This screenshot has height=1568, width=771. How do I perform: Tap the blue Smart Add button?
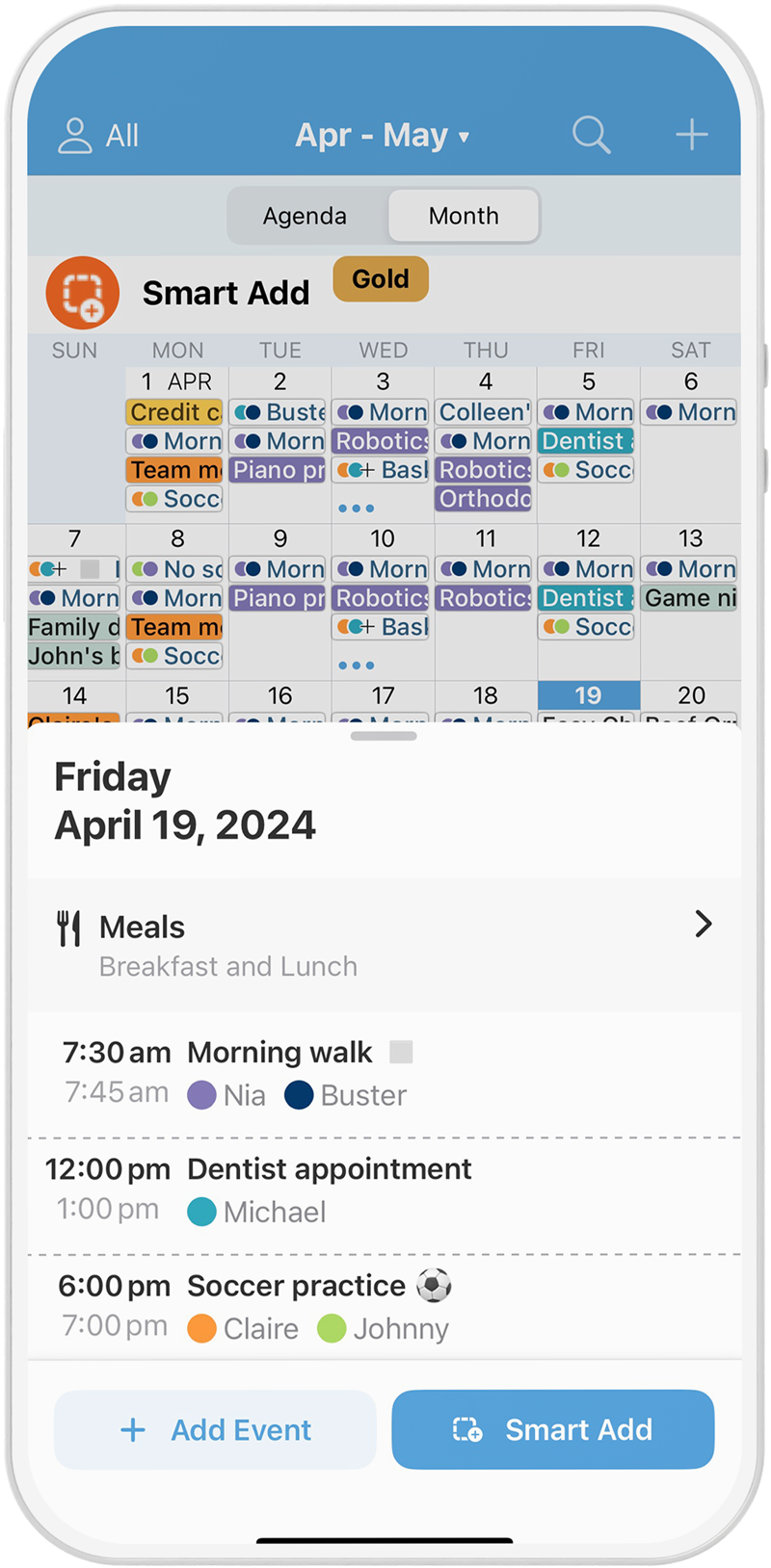tap(553, 1429)
